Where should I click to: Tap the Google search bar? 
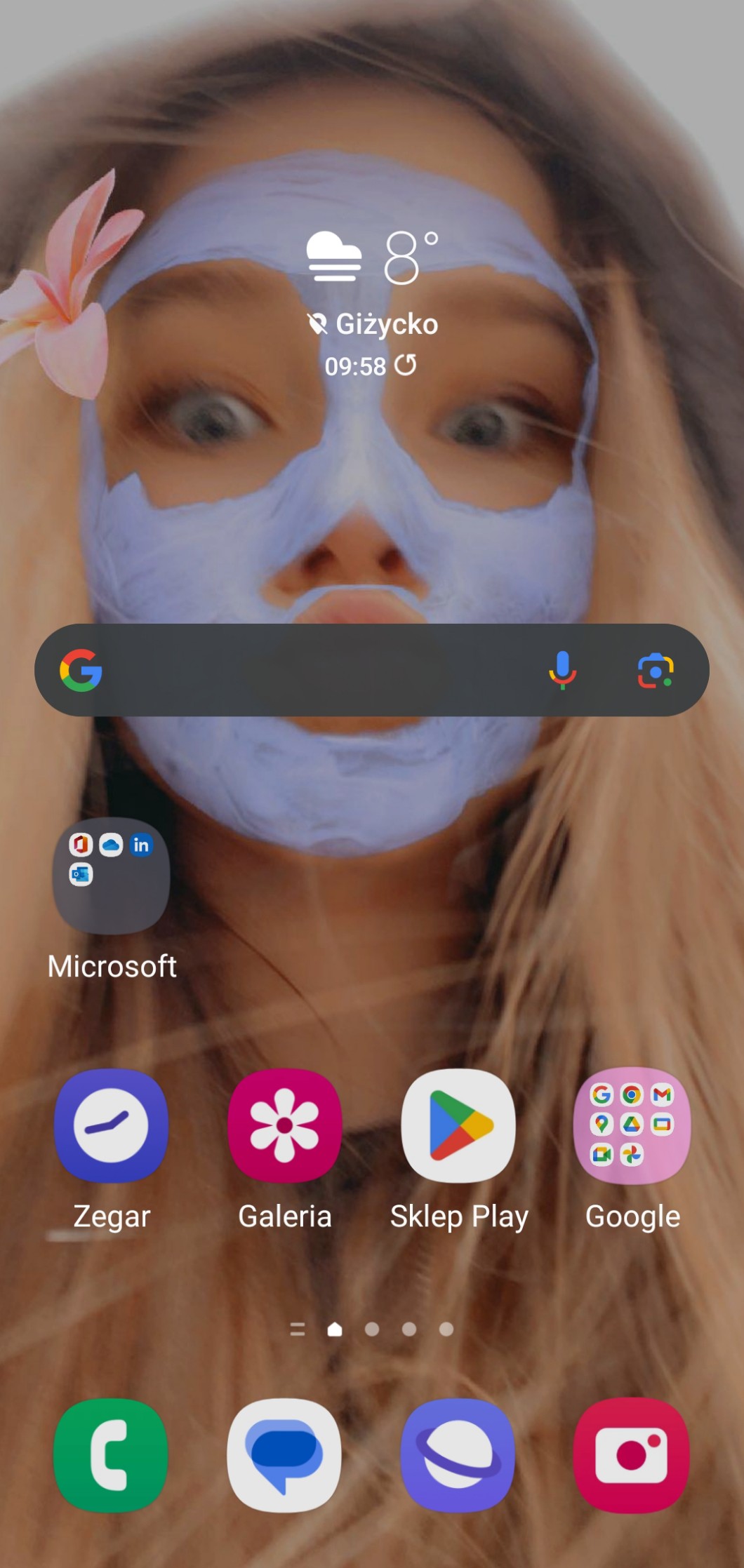tap(316, 670)
